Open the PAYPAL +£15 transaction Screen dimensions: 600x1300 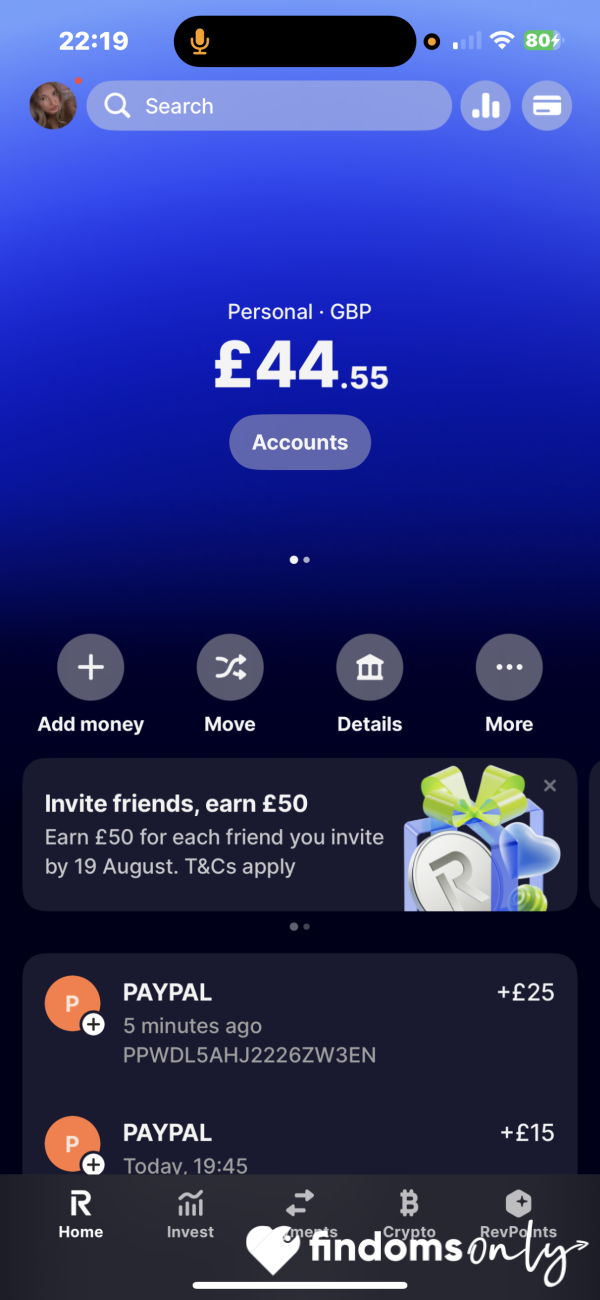(x=300, y=1146)
